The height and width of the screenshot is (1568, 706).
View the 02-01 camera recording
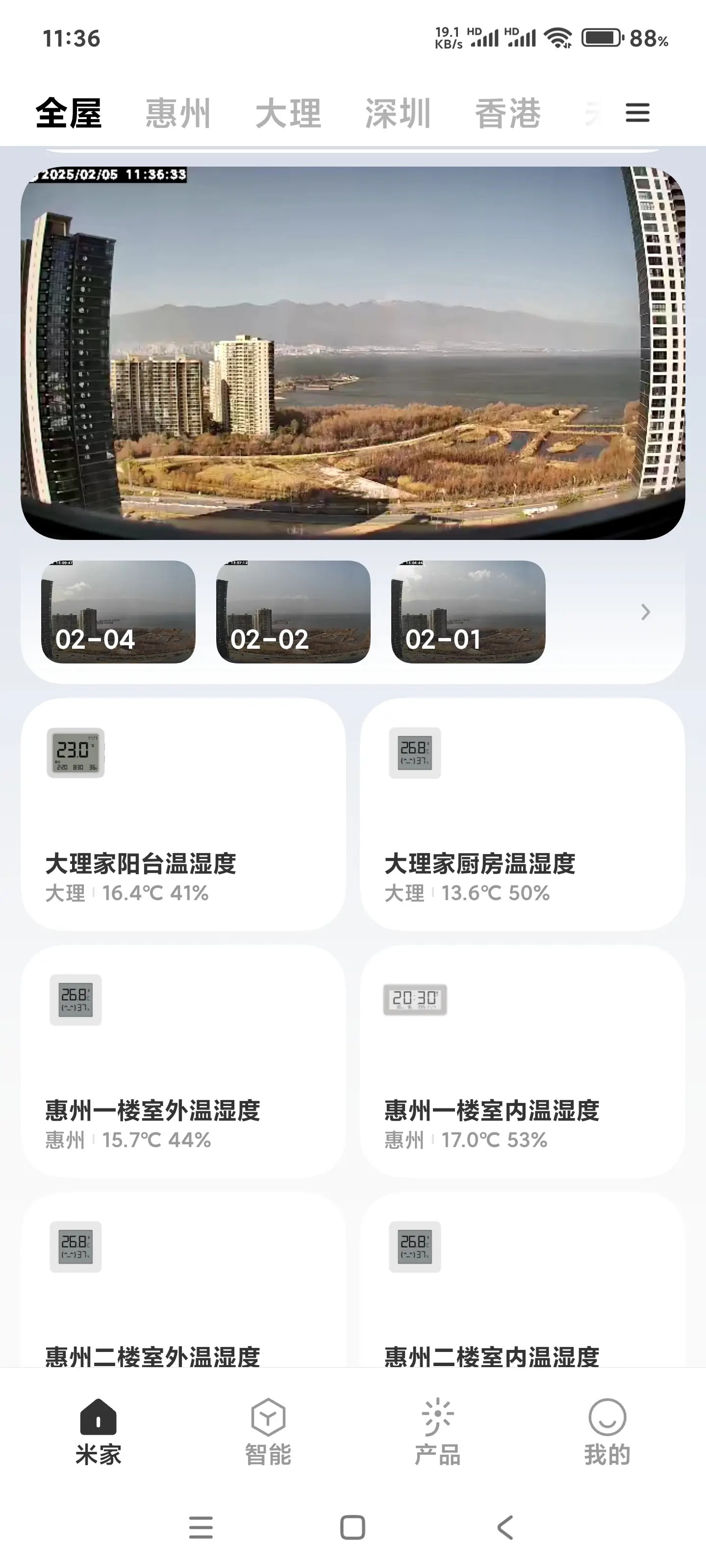(x=468, y=611)
